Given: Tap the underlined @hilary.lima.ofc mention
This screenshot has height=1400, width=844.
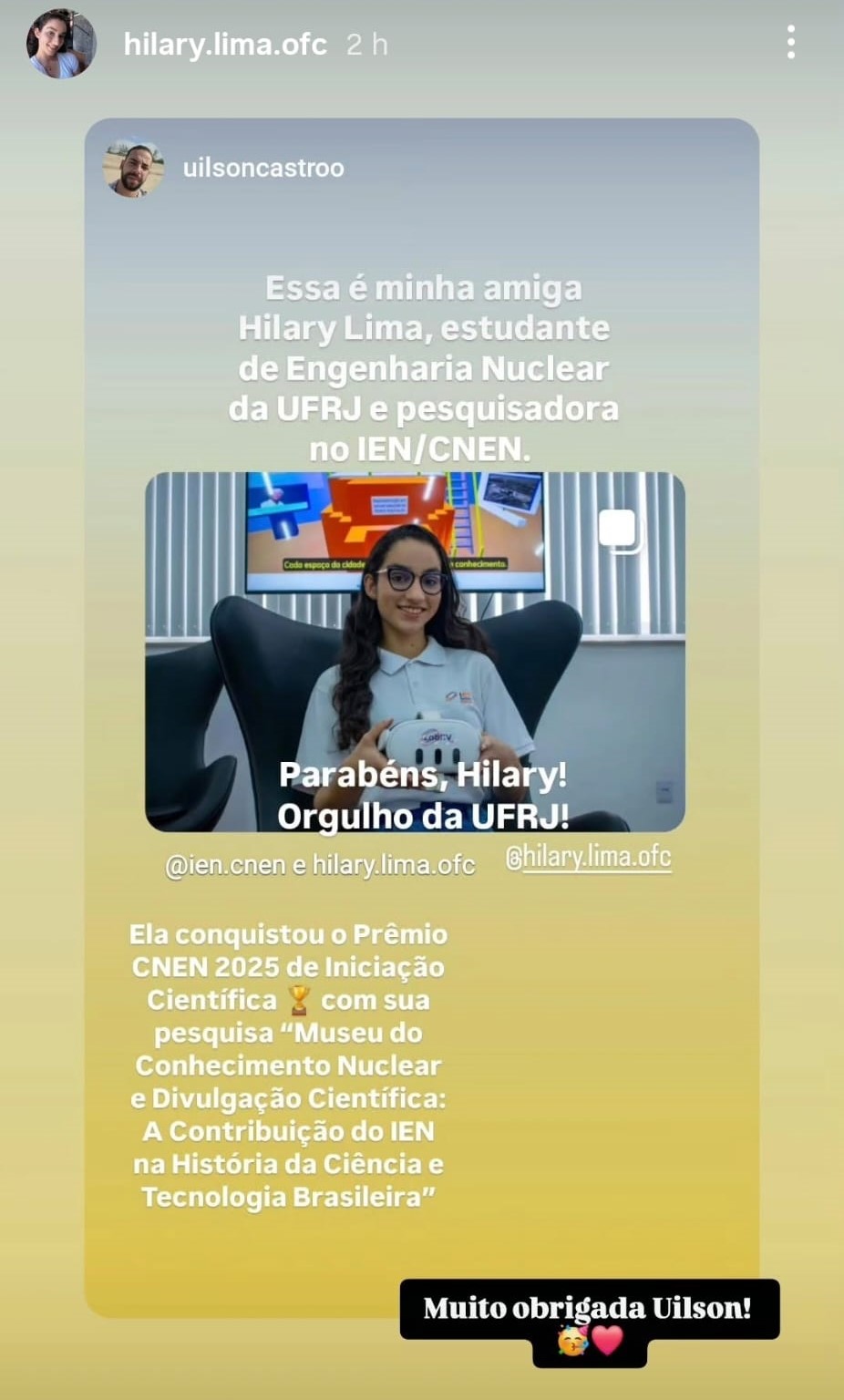Looking at the screenshot, I should coord(589,858).
